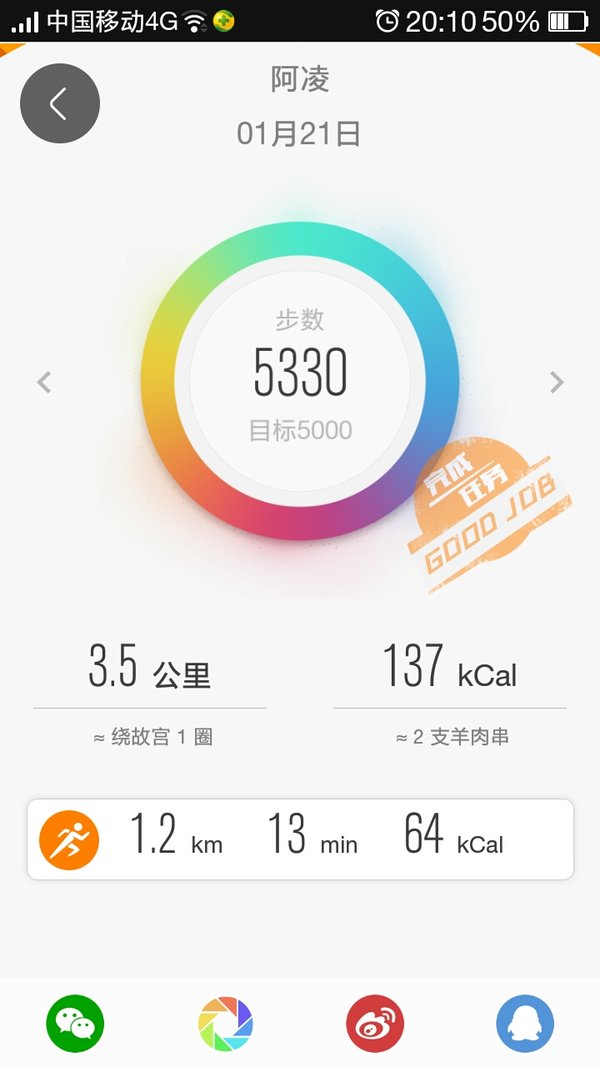The width and height of the screenshot is (600, 1067).
Task: Show the previous day's step data
Action: (x=44, y=382)
